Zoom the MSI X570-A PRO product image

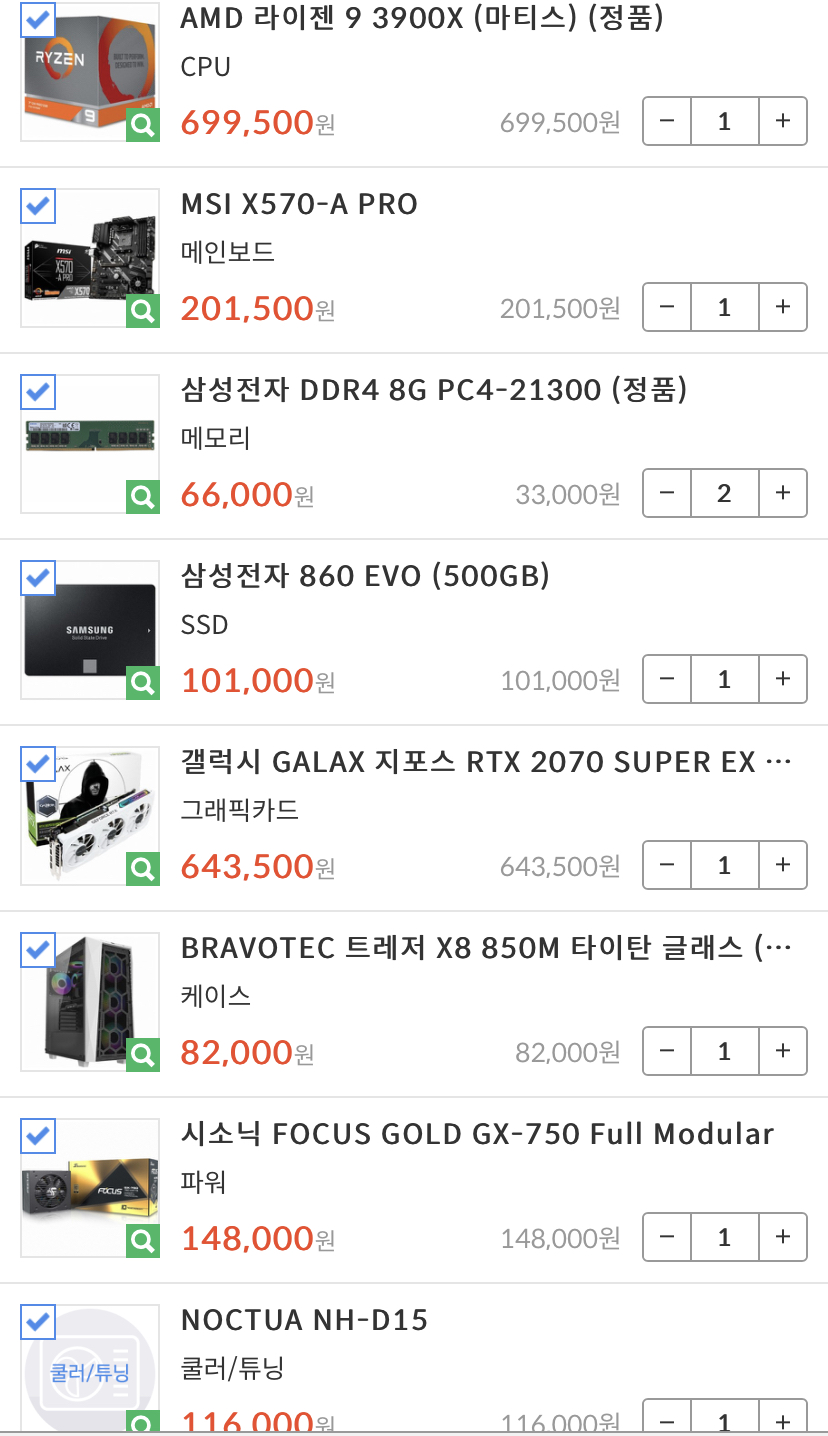(x=143, y=311)
